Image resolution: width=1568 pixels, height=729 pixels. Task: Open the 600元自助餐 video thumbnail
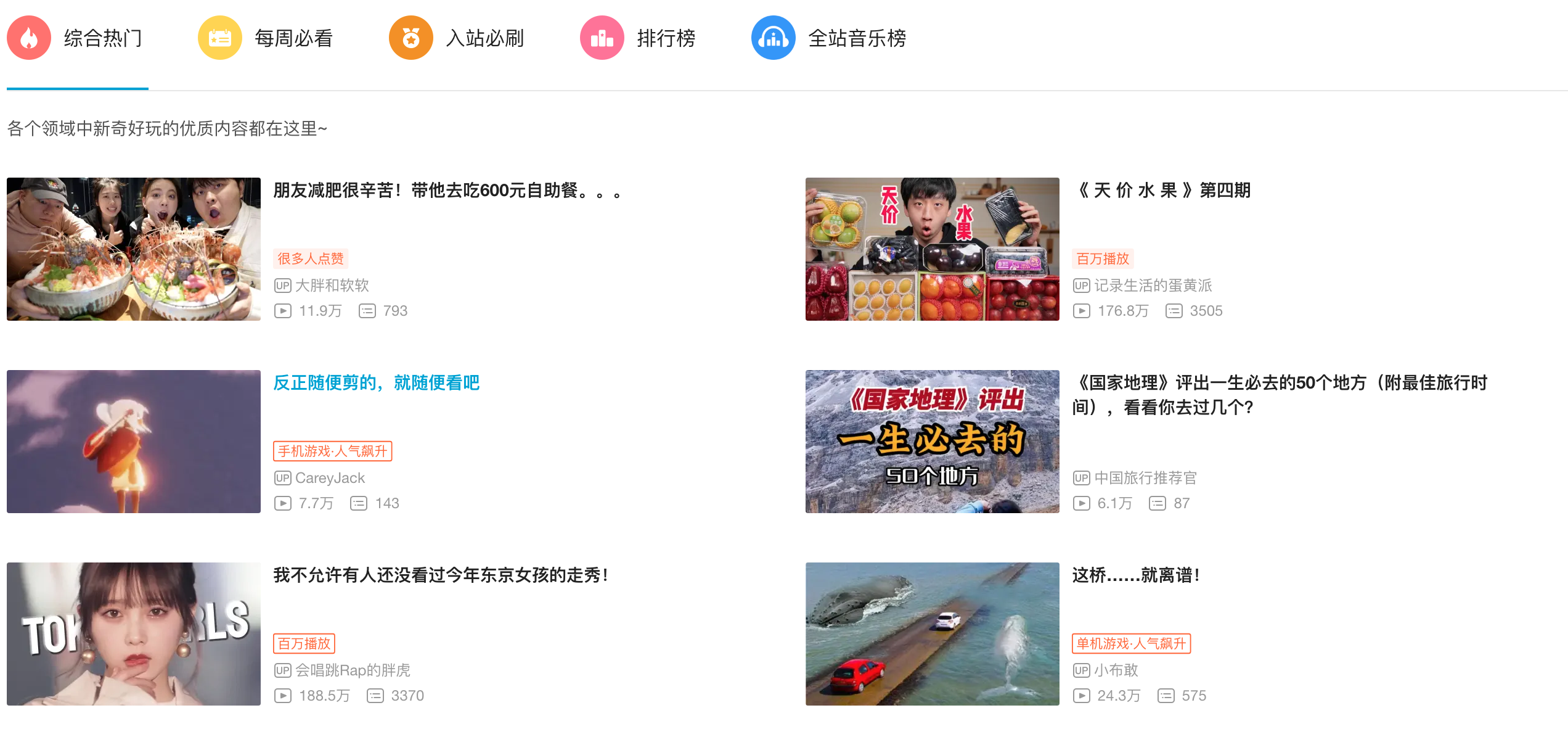[x=134, y=249]
